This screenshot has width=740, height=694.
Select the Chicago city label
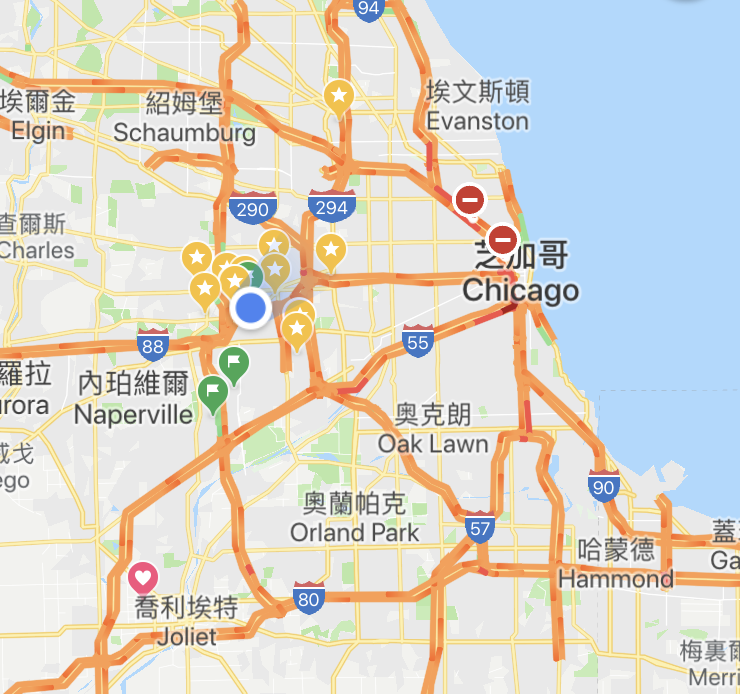520,290
